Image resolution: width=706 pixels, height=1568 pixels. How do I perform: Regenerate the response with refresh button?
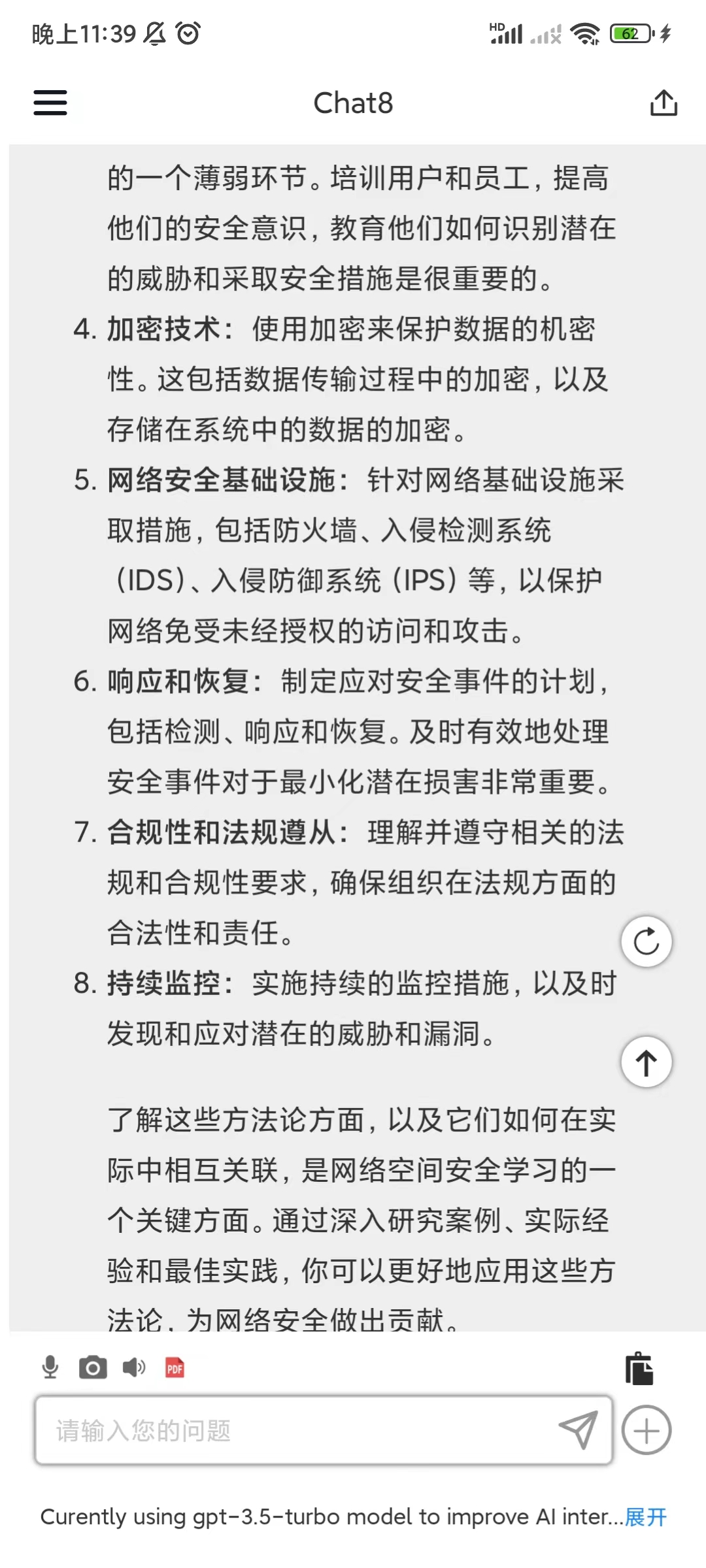646,941
